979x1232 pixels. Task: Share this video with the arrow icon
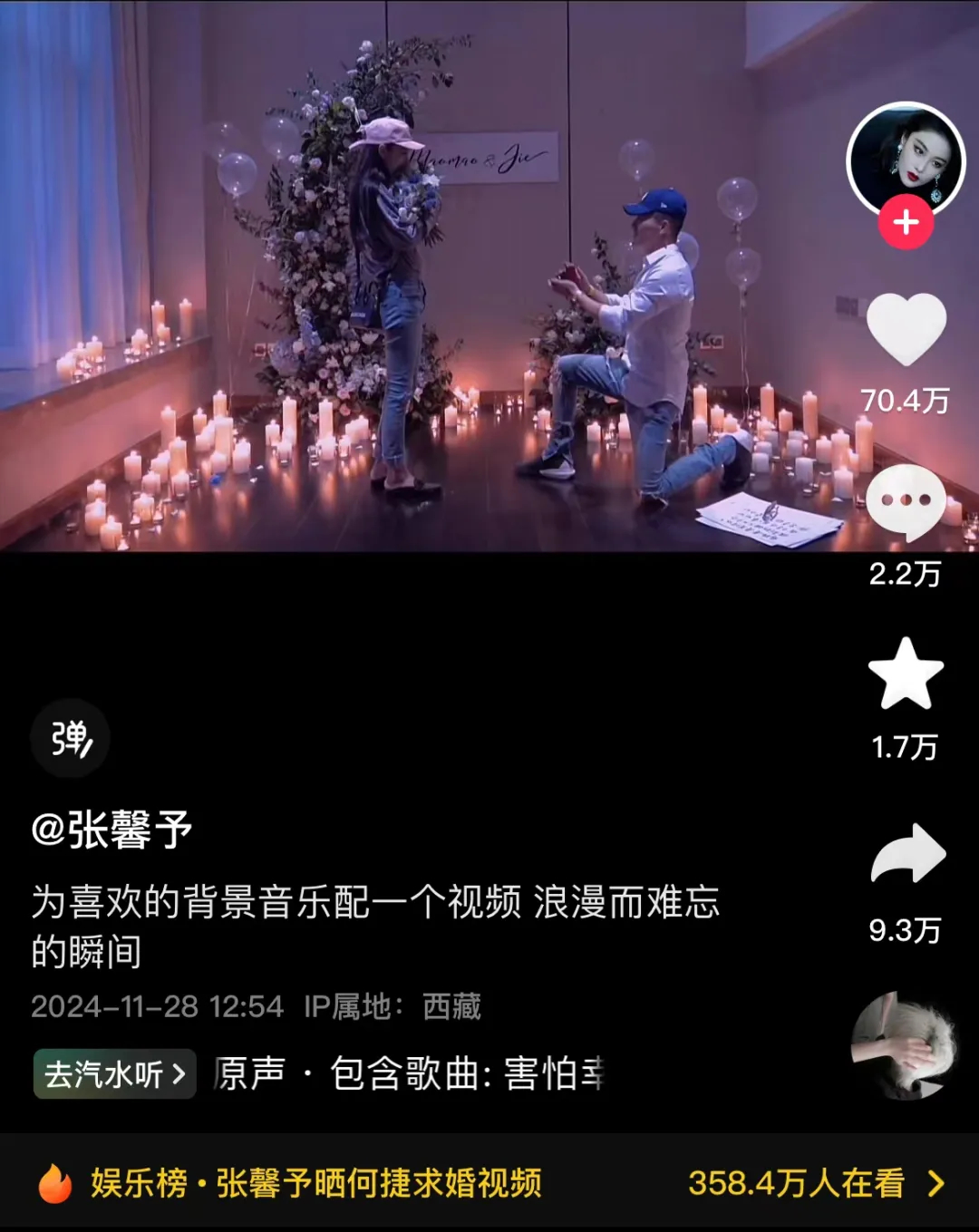[x=907, y=854]
